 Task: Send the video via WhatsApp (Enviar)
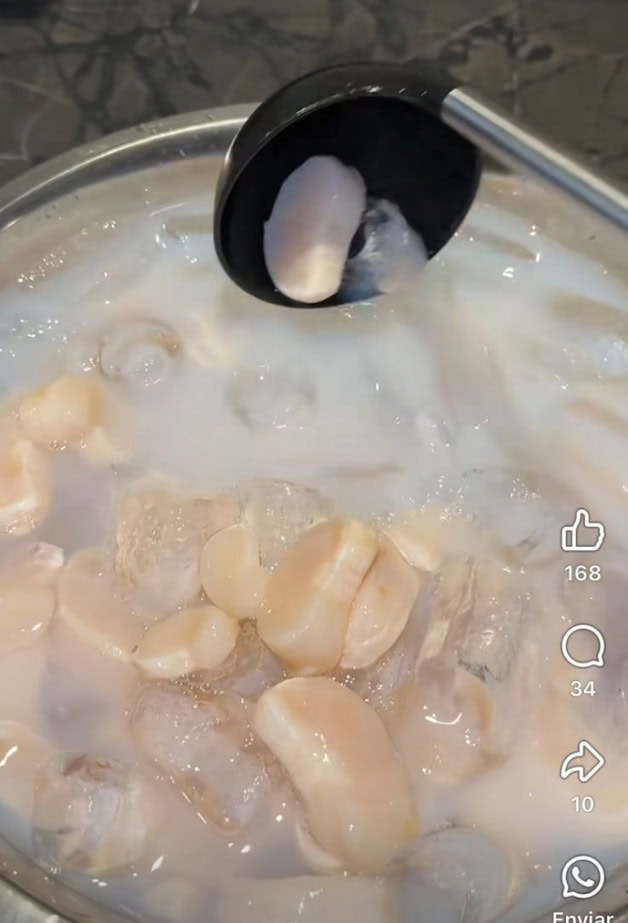[x=582, y=877]
